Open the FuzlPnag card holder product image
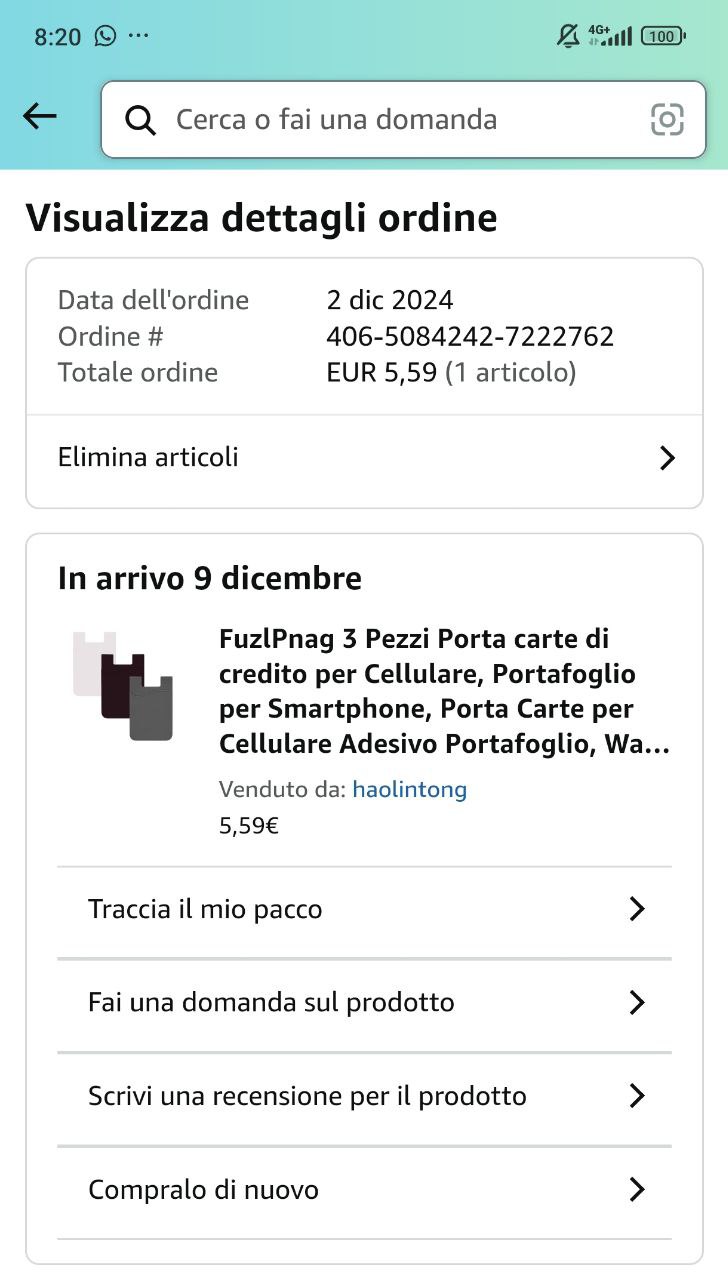This screenshot has height=1280, width=728. click(x=123, y=685)
